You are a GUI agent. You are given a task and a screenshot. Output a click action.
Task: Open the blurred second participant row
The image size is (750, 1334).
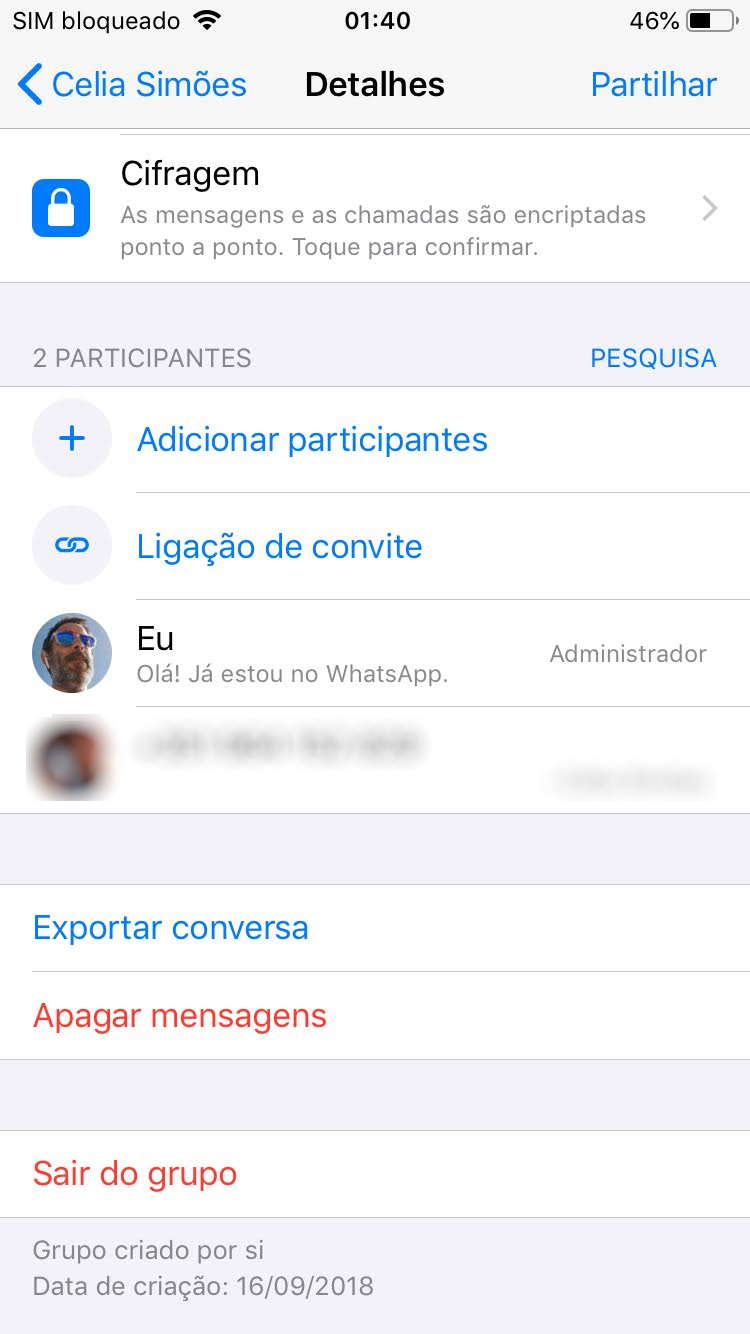pyautogui.click(x=375, y=760)
